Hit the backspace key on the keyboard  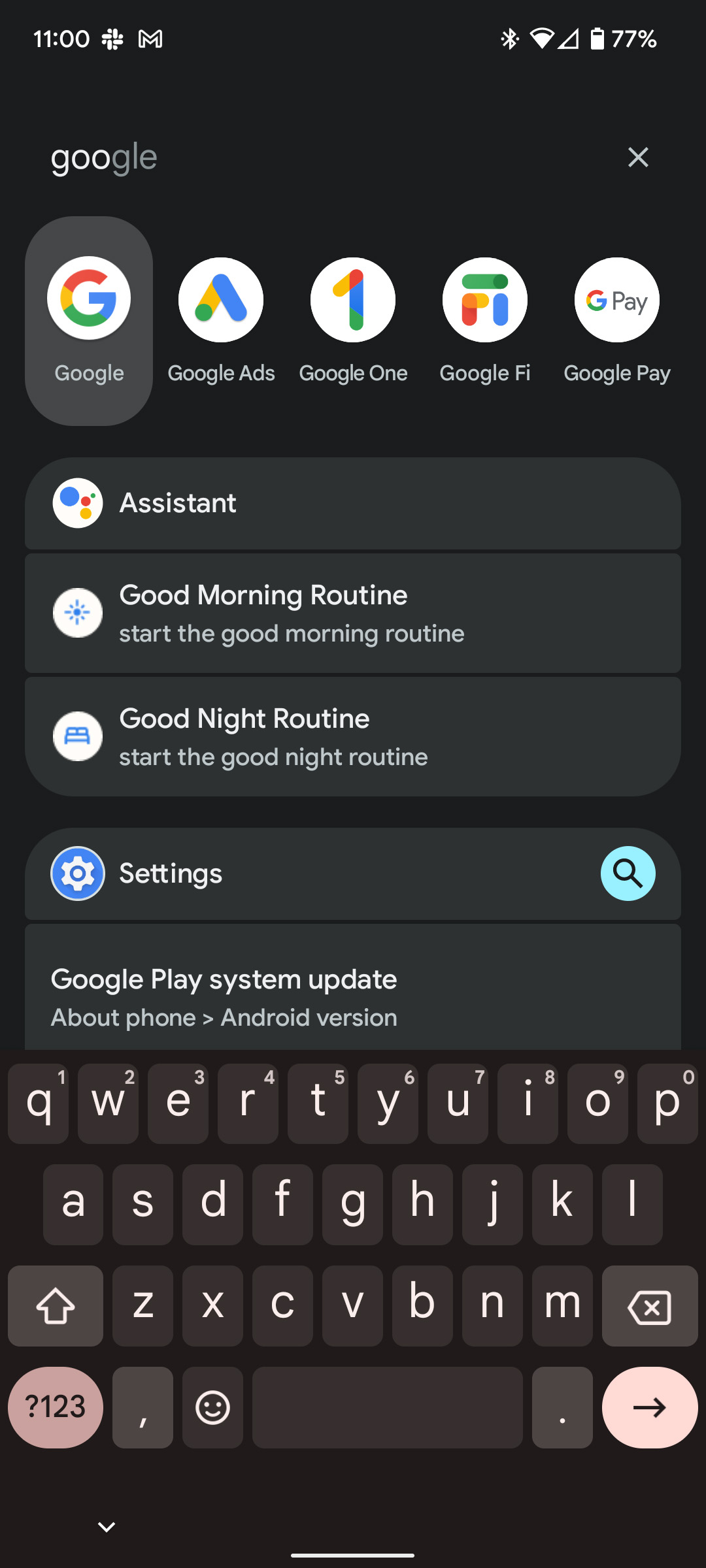coord(649,1307)
